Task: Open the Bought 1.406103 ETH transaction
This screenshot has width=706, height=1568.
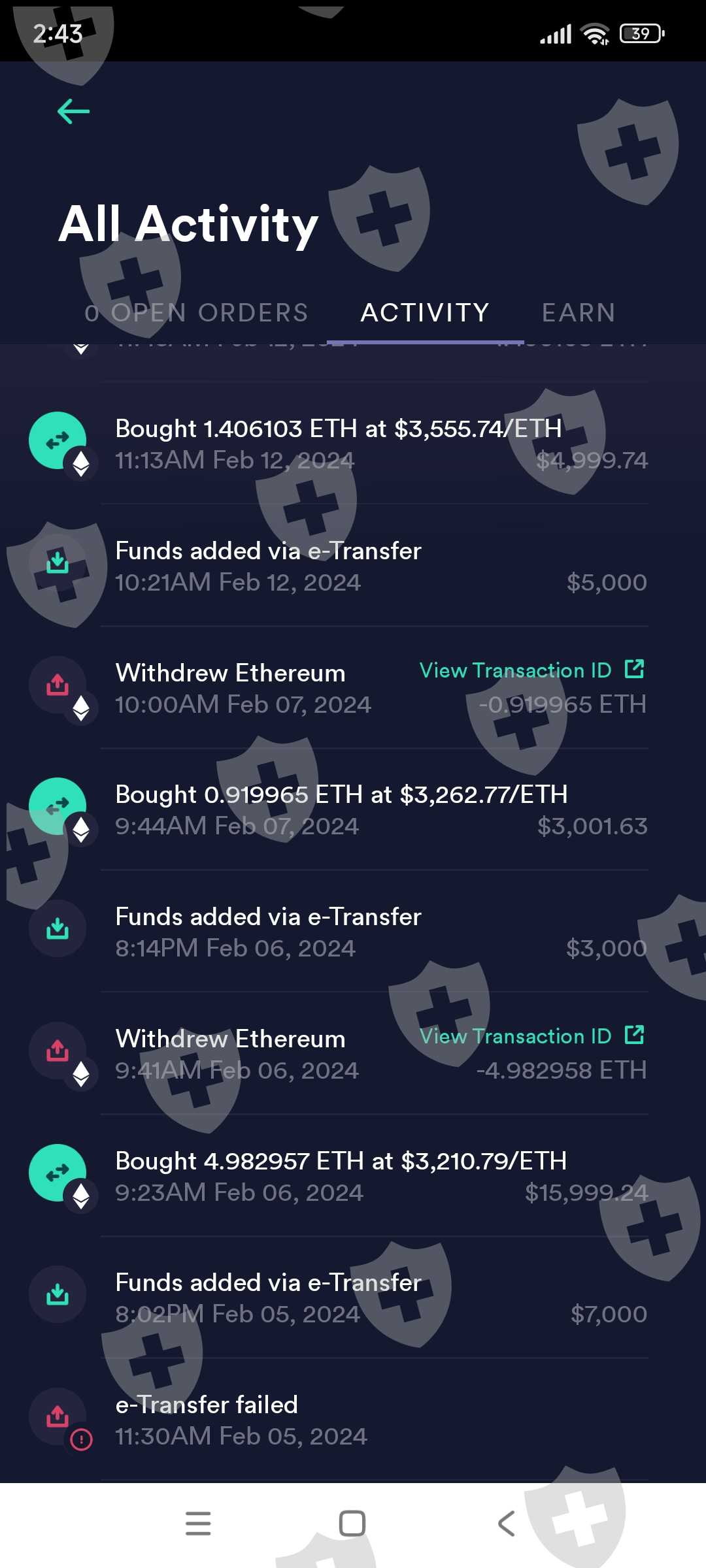Action: click(338, 444)
